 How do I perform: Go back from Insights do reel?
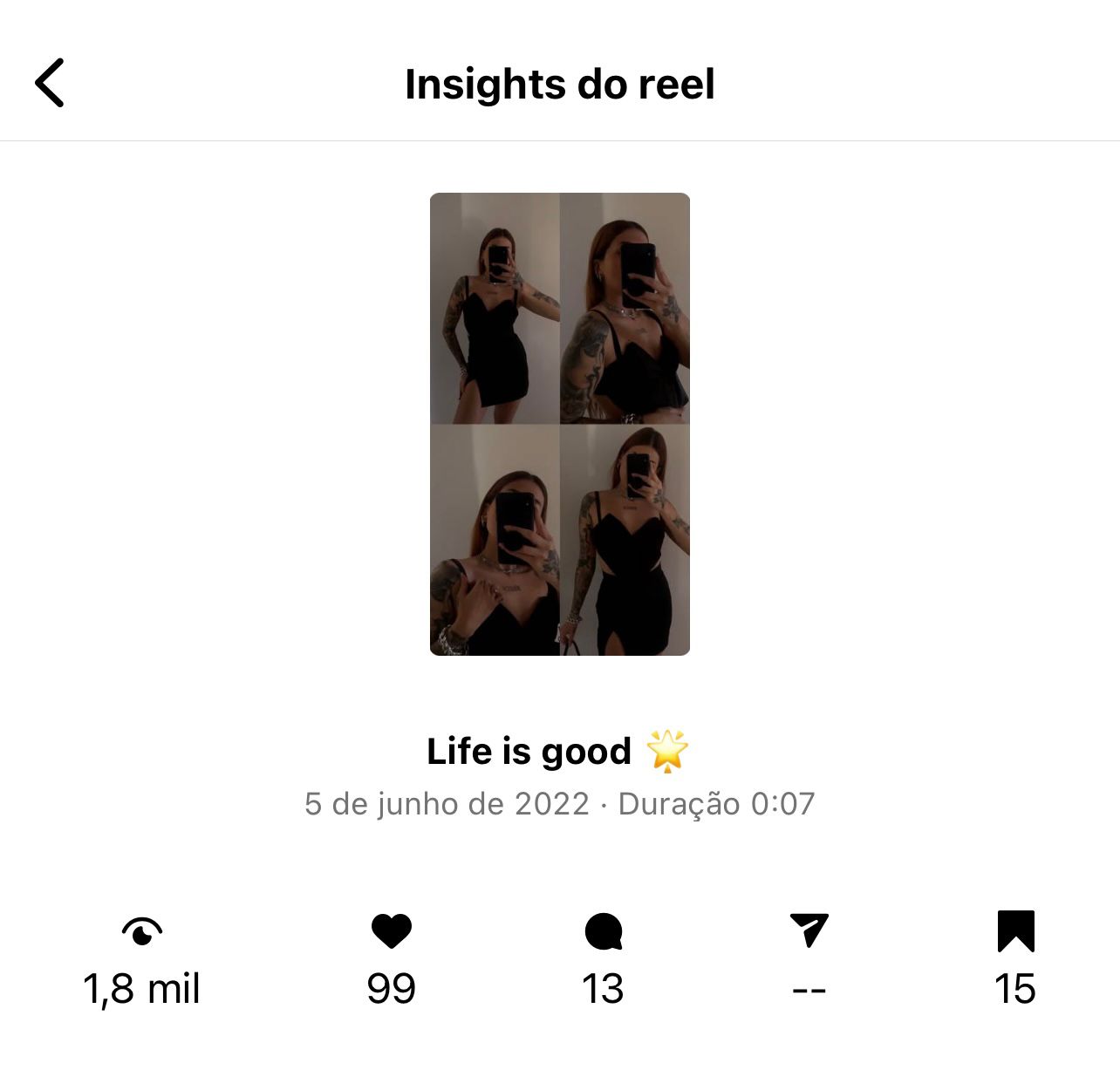(x=50, y=84)
